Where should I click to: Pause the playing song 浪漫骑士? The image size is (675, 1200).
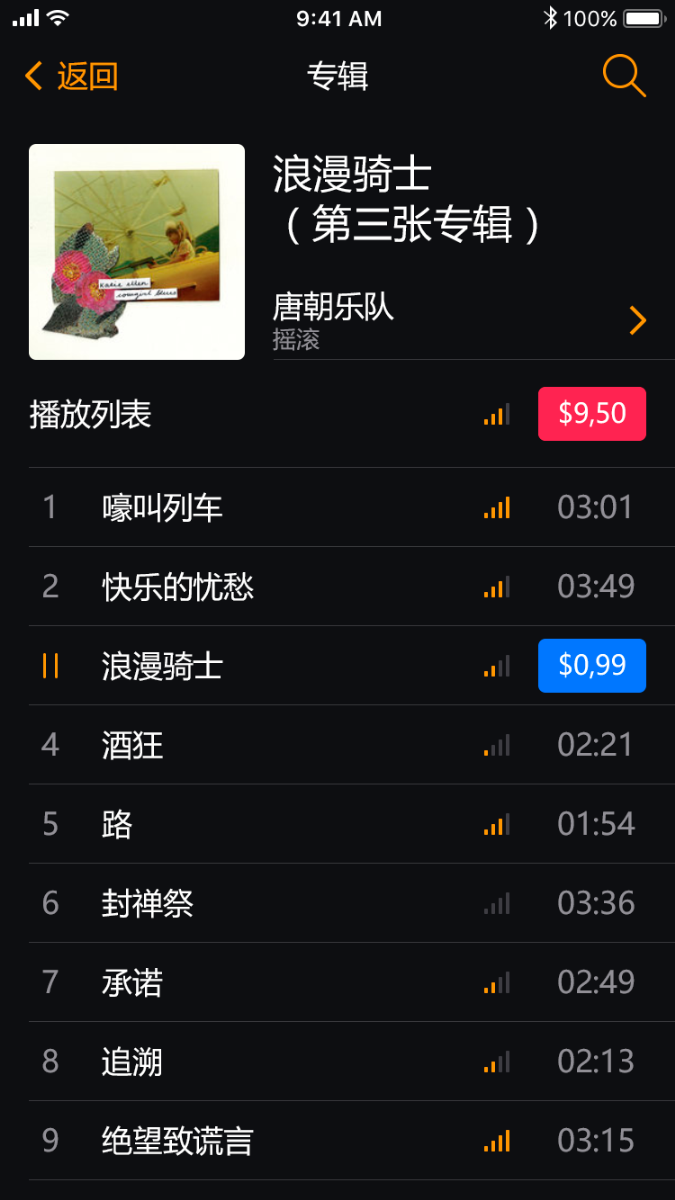click(x=50, y=666)
